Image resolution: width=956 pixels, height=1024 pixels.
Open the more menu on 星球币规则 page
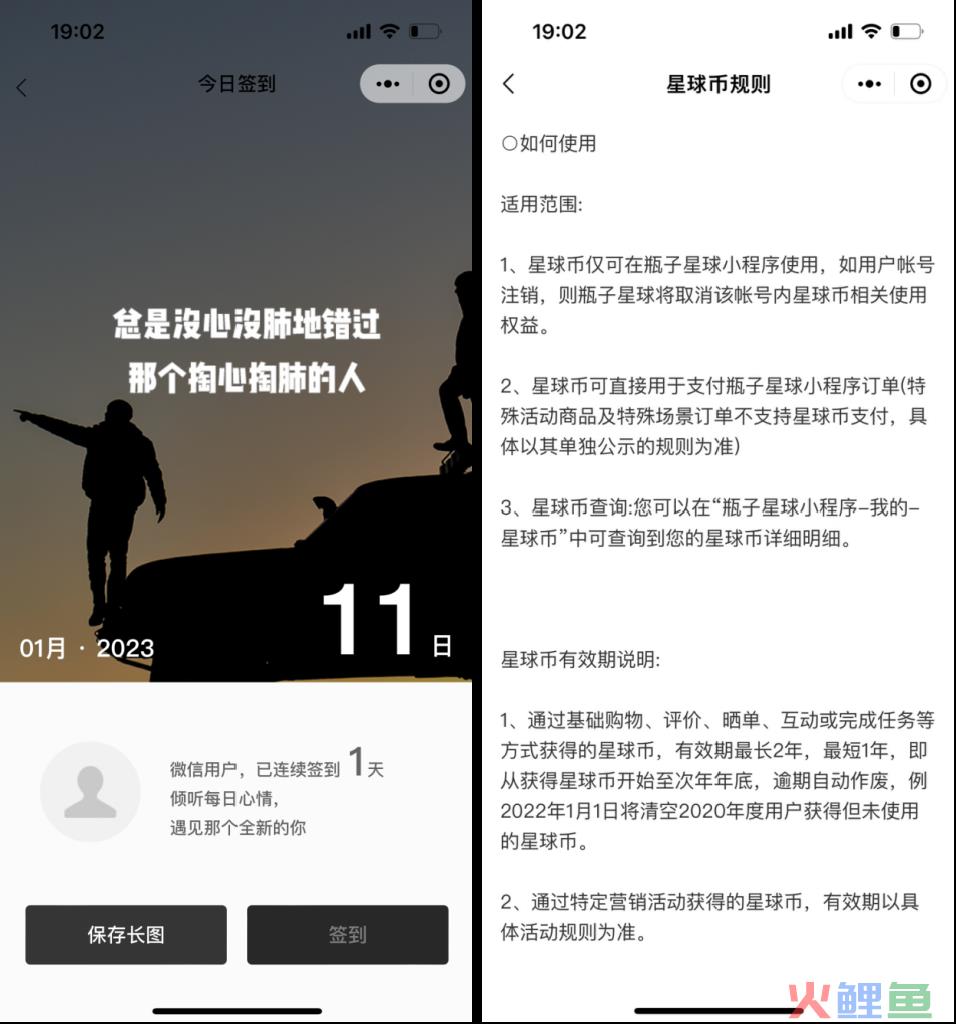(x=869, y=84)
